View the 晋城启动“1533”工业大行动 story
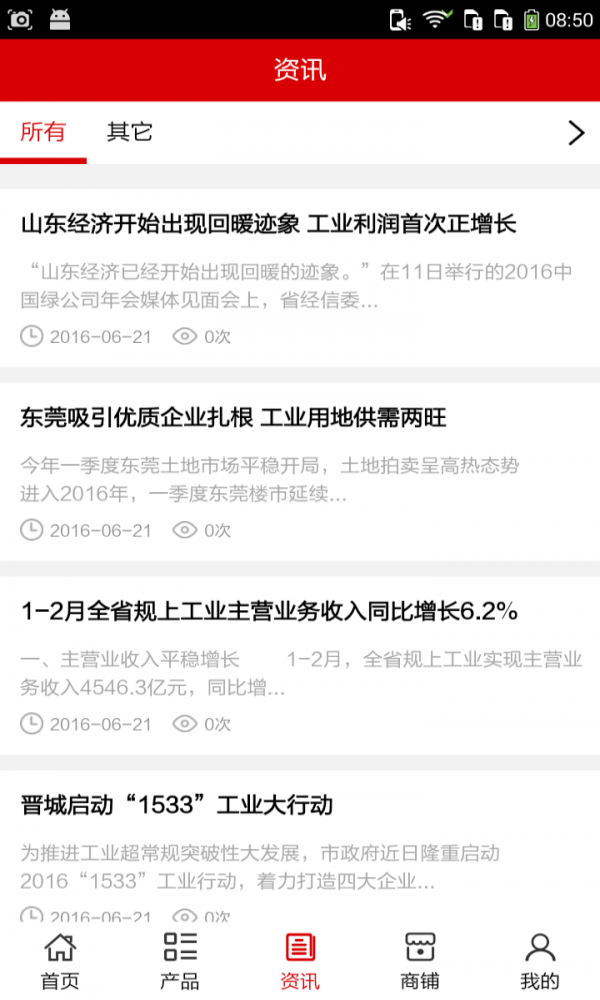Image resolution: width=600 pixels, height=1000 pixels. coord(177,805)
